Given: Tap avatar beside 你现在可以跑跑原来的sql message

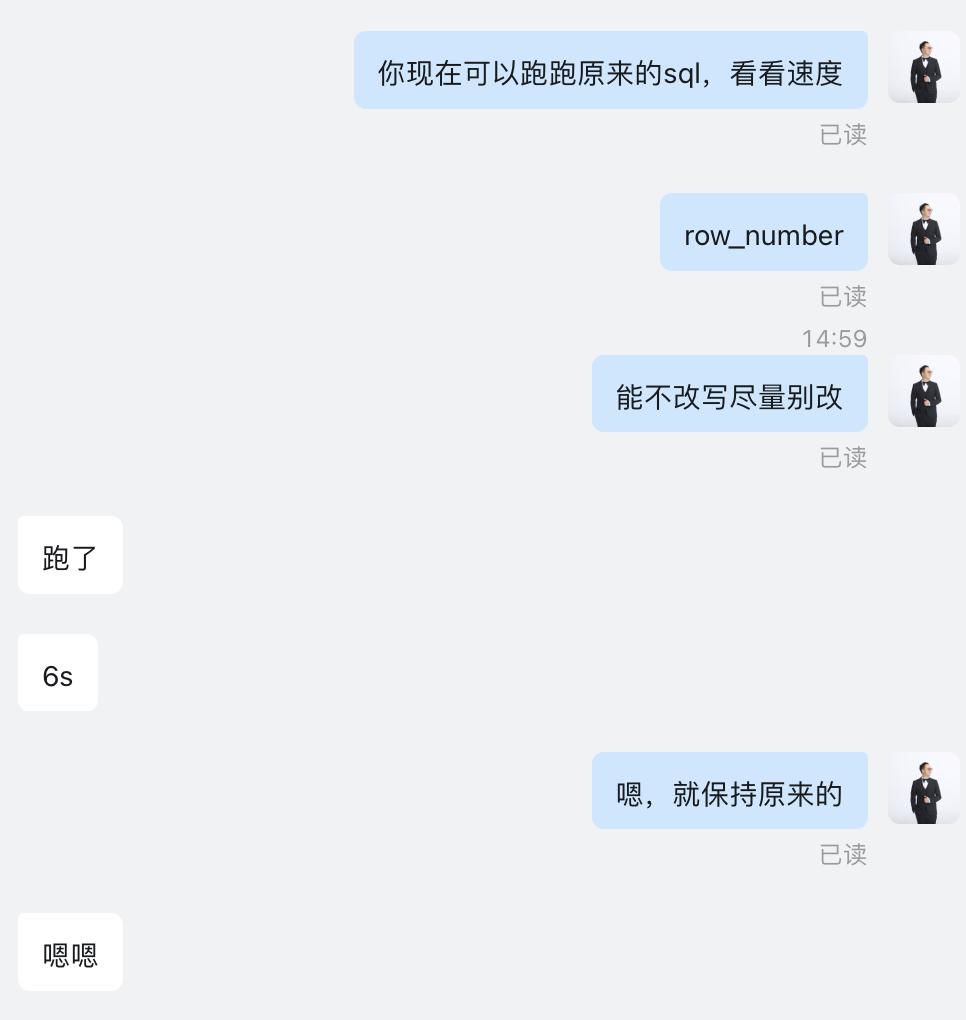Looking at the screenshot, I should [x=923, y=67].
